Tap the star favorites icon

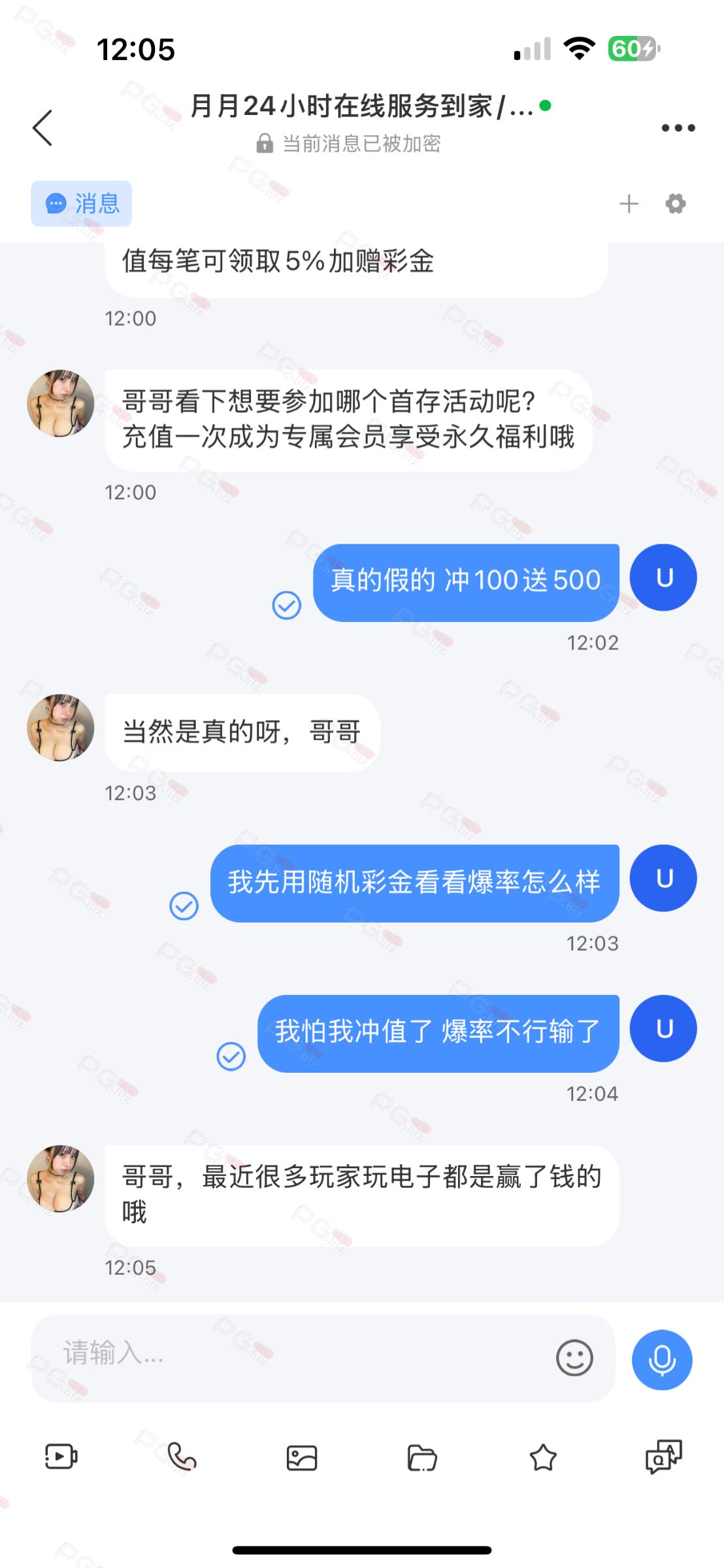[543, 1457]
